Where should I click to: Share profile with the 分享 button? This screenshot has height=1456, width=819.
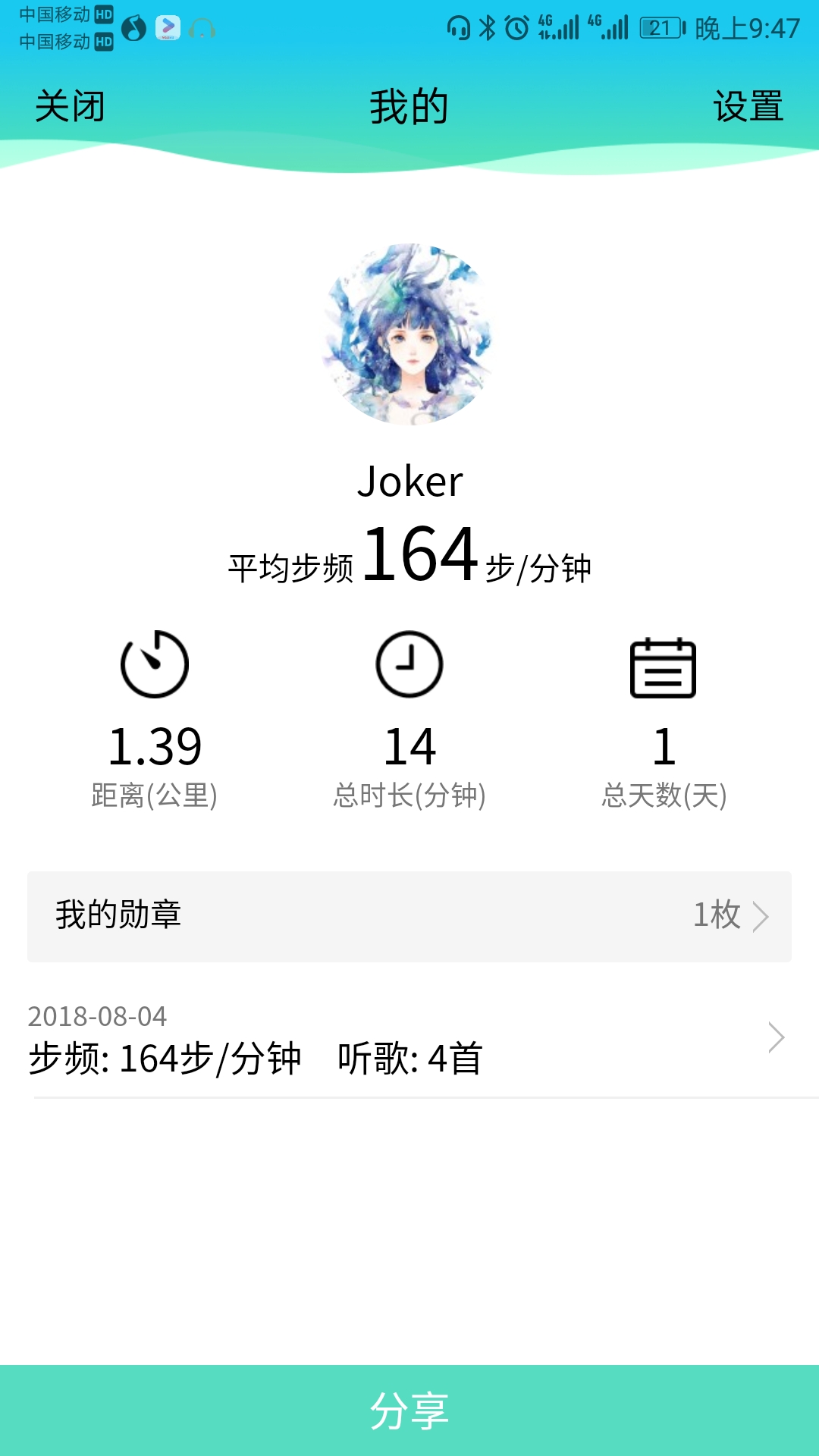pyautogui.click(x=409, y=1410)
